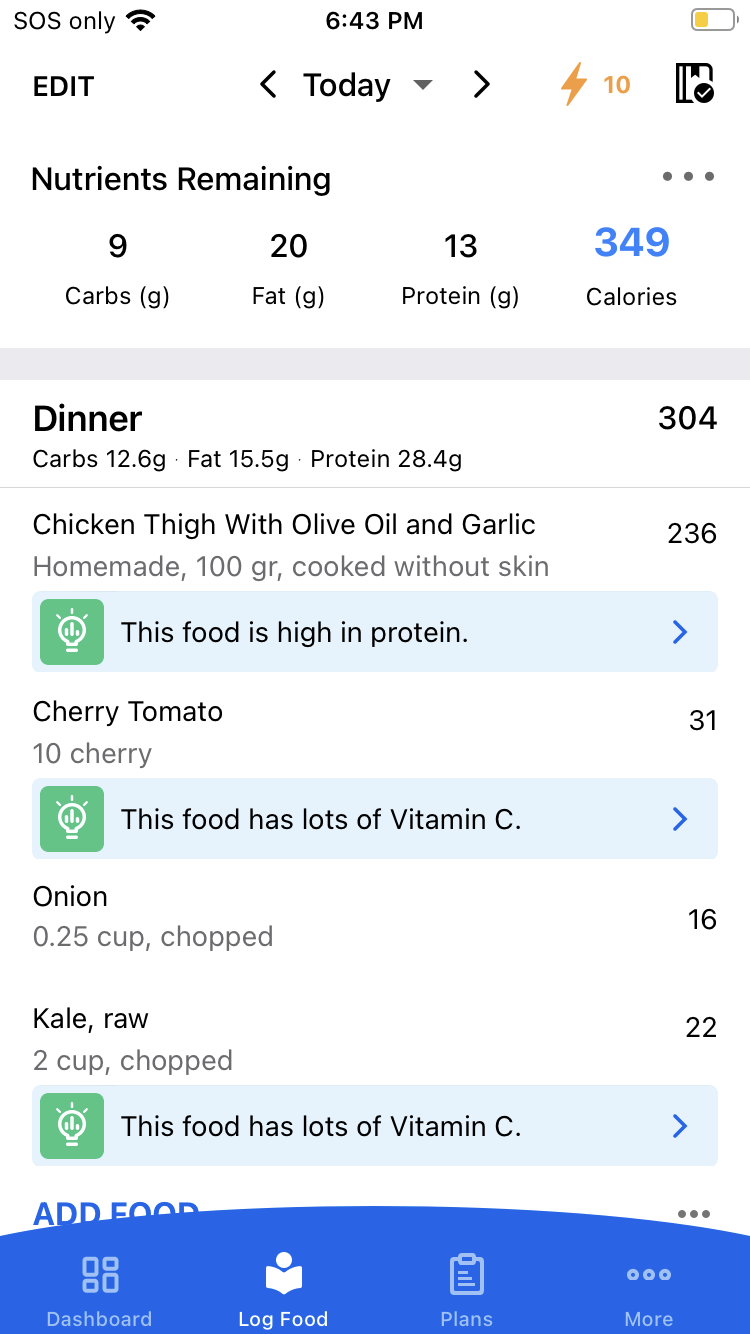Tap the green lightbulb icon beside protein tip
The height and width of the screenshot is (1334, 750).
(x=71, y=632)
